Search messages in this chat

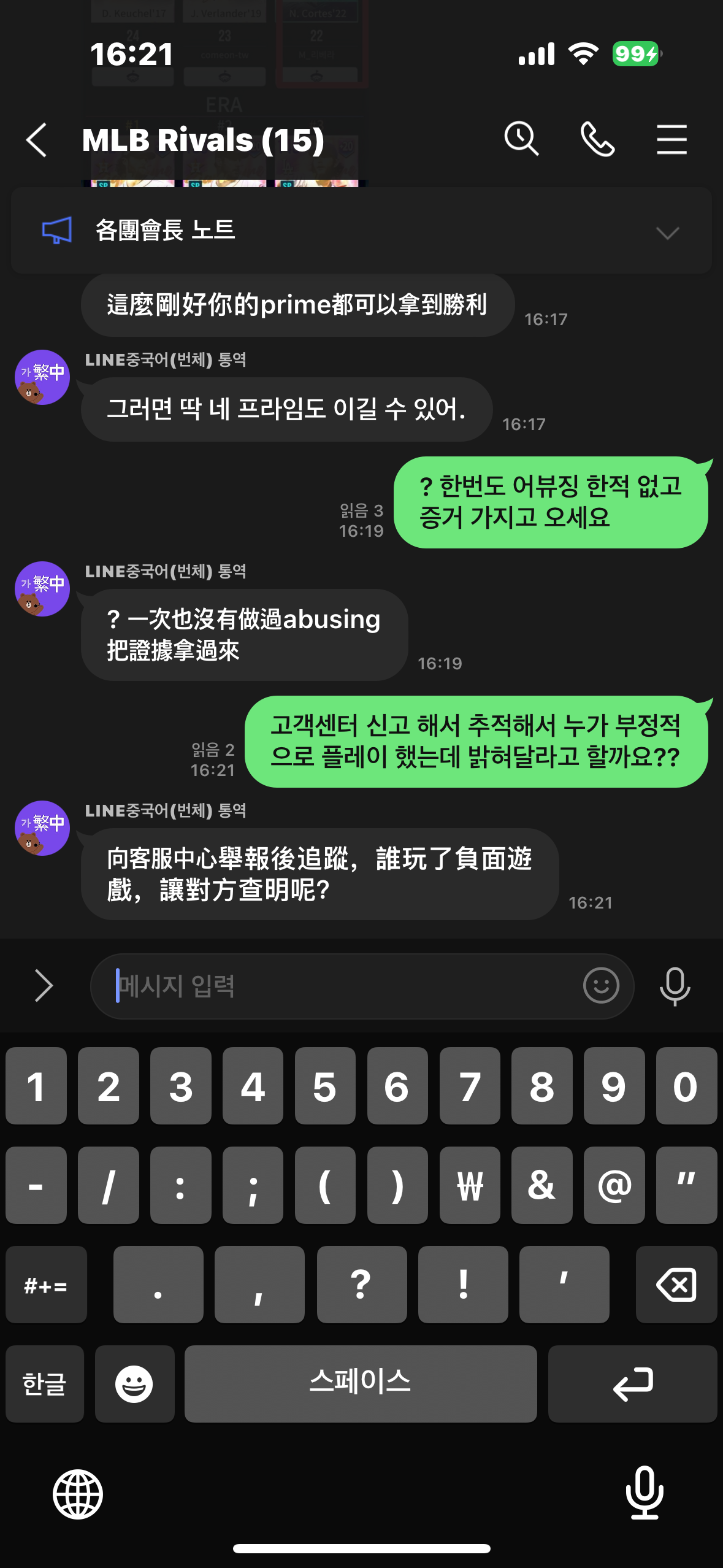click(521, 139)
